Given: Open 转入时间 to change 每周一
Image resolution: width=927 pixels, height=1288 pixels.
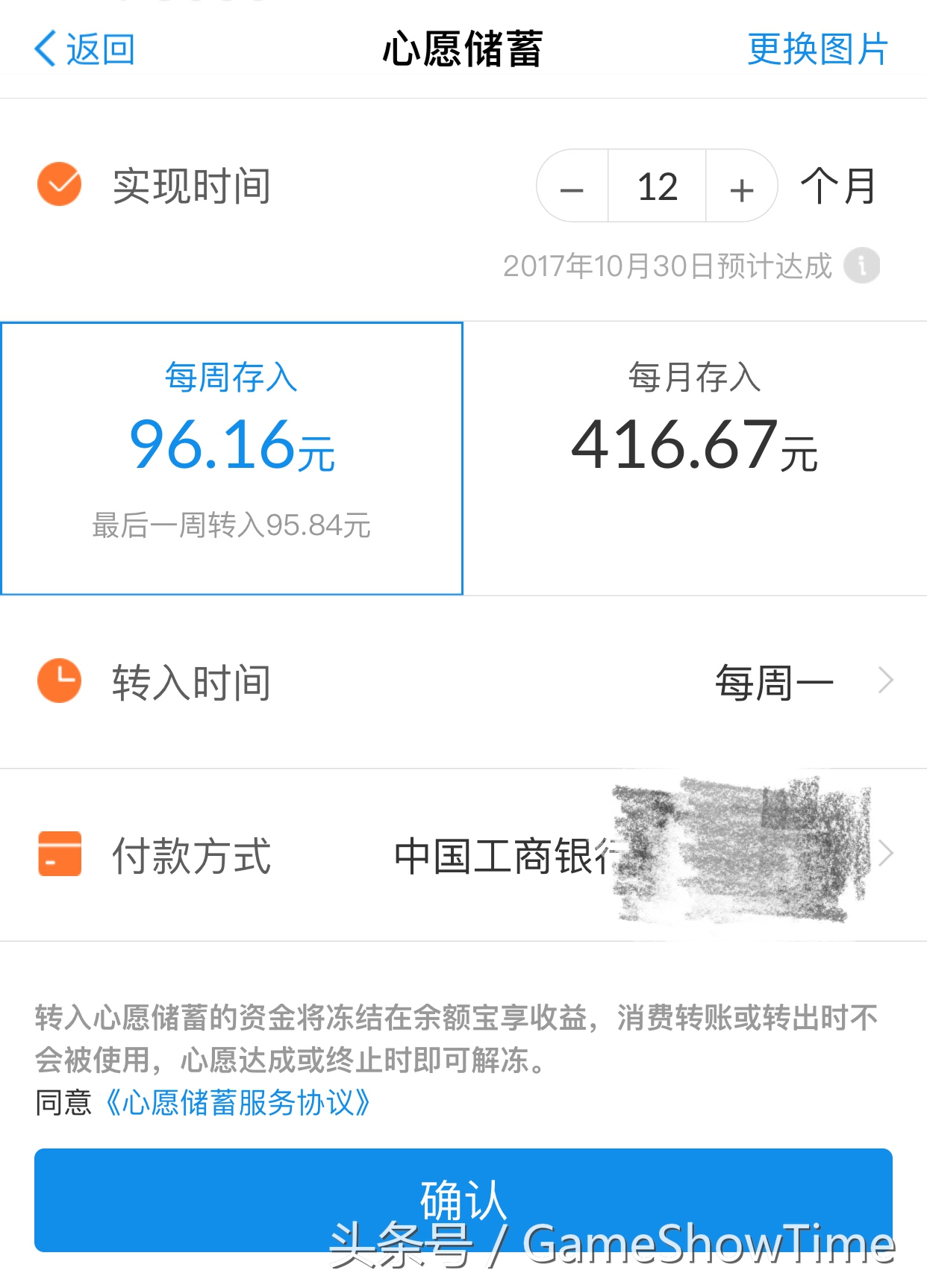Looking at the screenshot, I should pos(463,681).
